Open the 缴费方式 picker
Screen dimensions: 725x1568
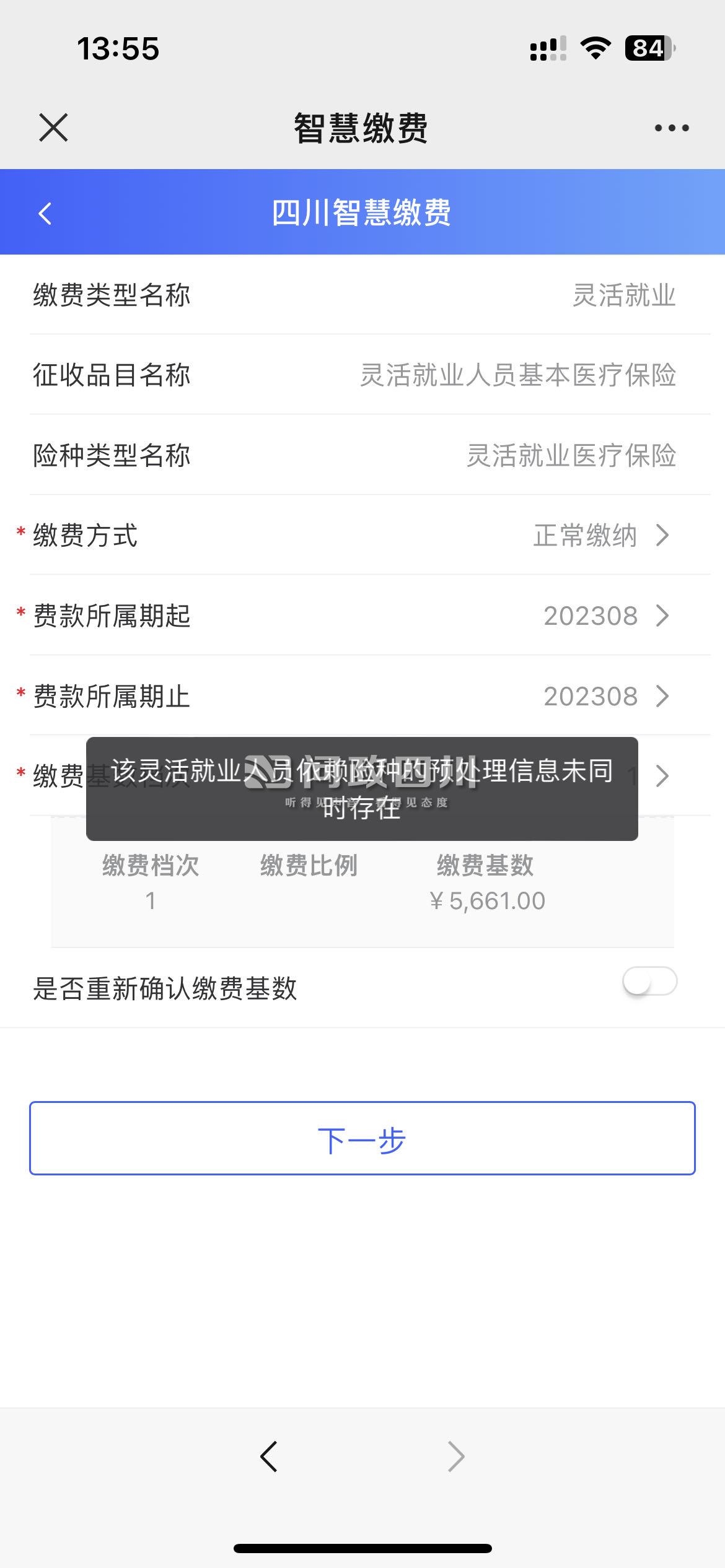click(x=600, y=536)
